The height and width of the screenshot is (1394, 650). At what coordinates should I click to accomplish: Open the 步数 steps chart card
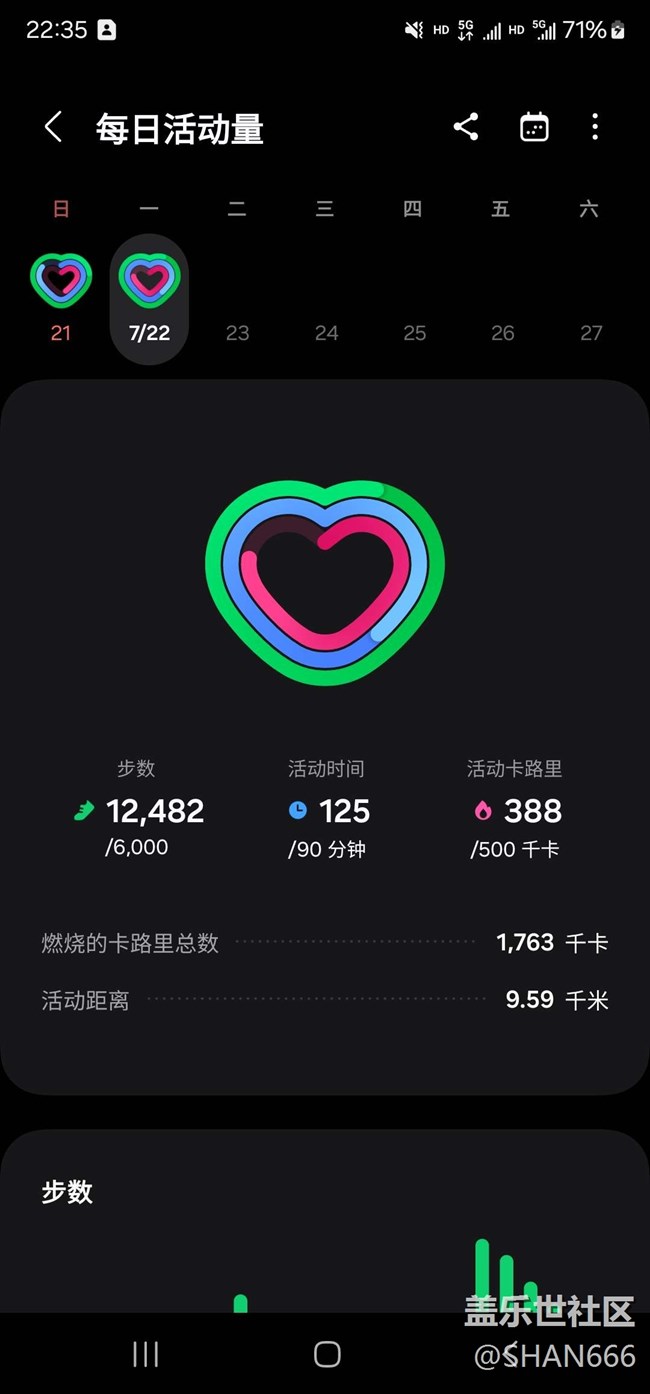point(325,1221)
